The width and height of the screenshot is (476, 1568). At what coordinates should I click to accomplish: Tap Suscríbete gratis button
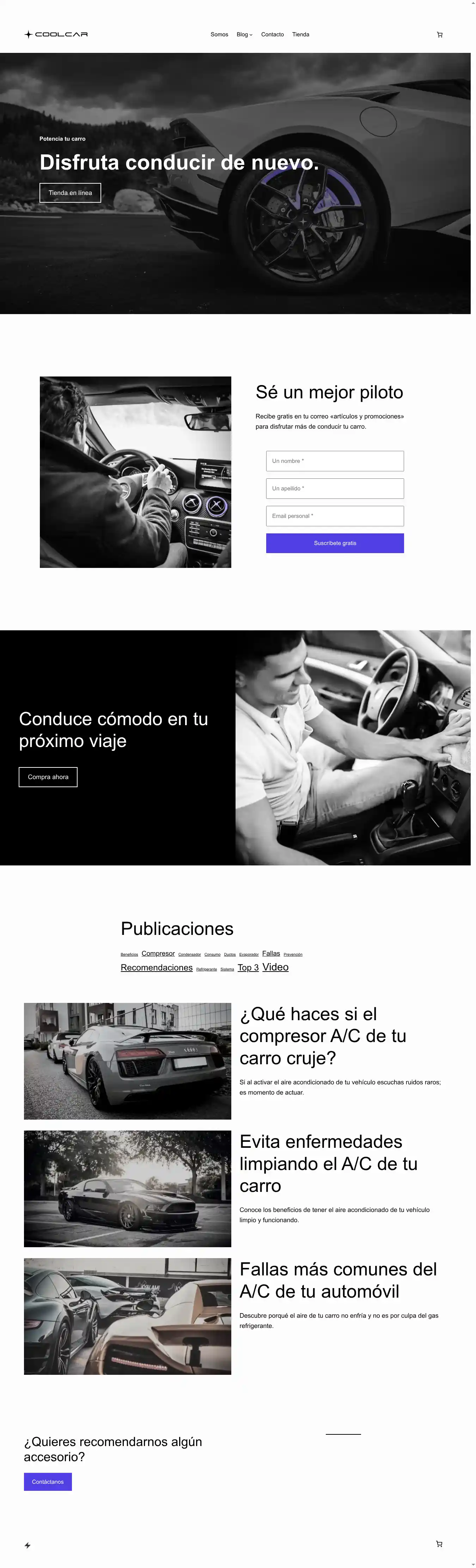point(334,543)
